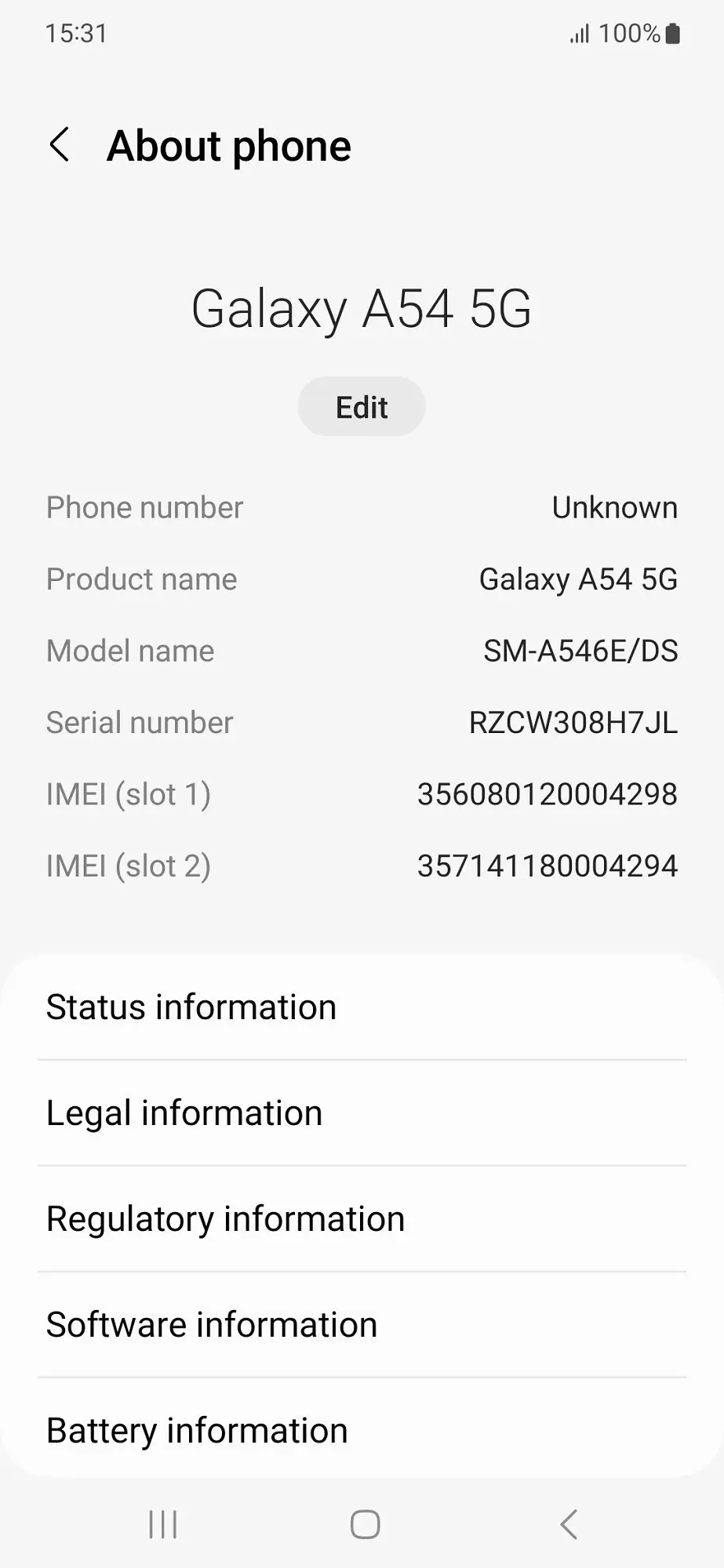Tap the About phone title

(x=229, y=146)
